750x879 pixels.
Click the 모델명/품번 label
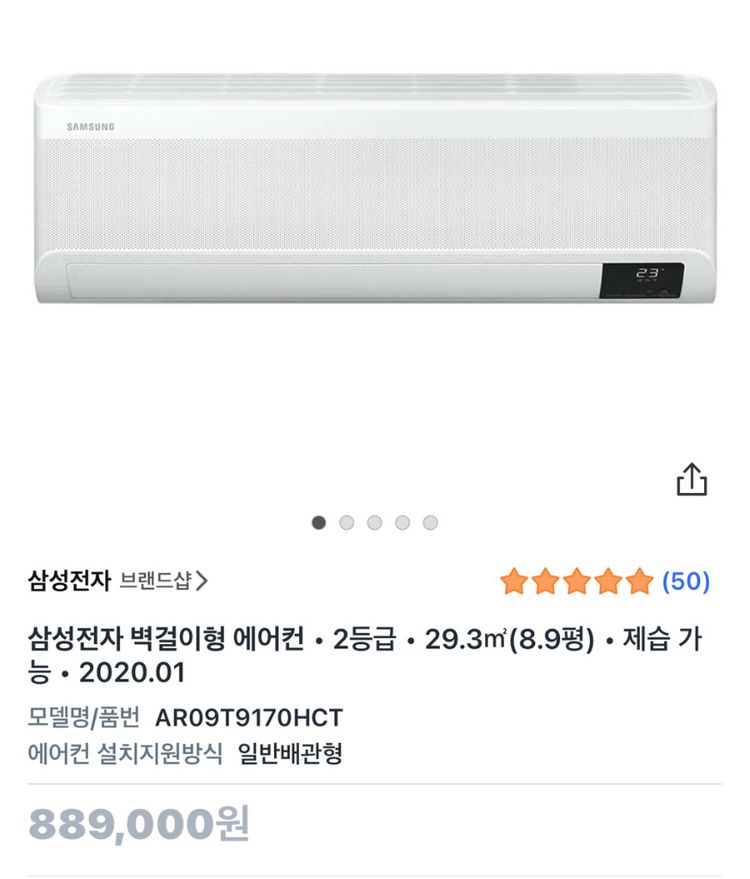73,717
